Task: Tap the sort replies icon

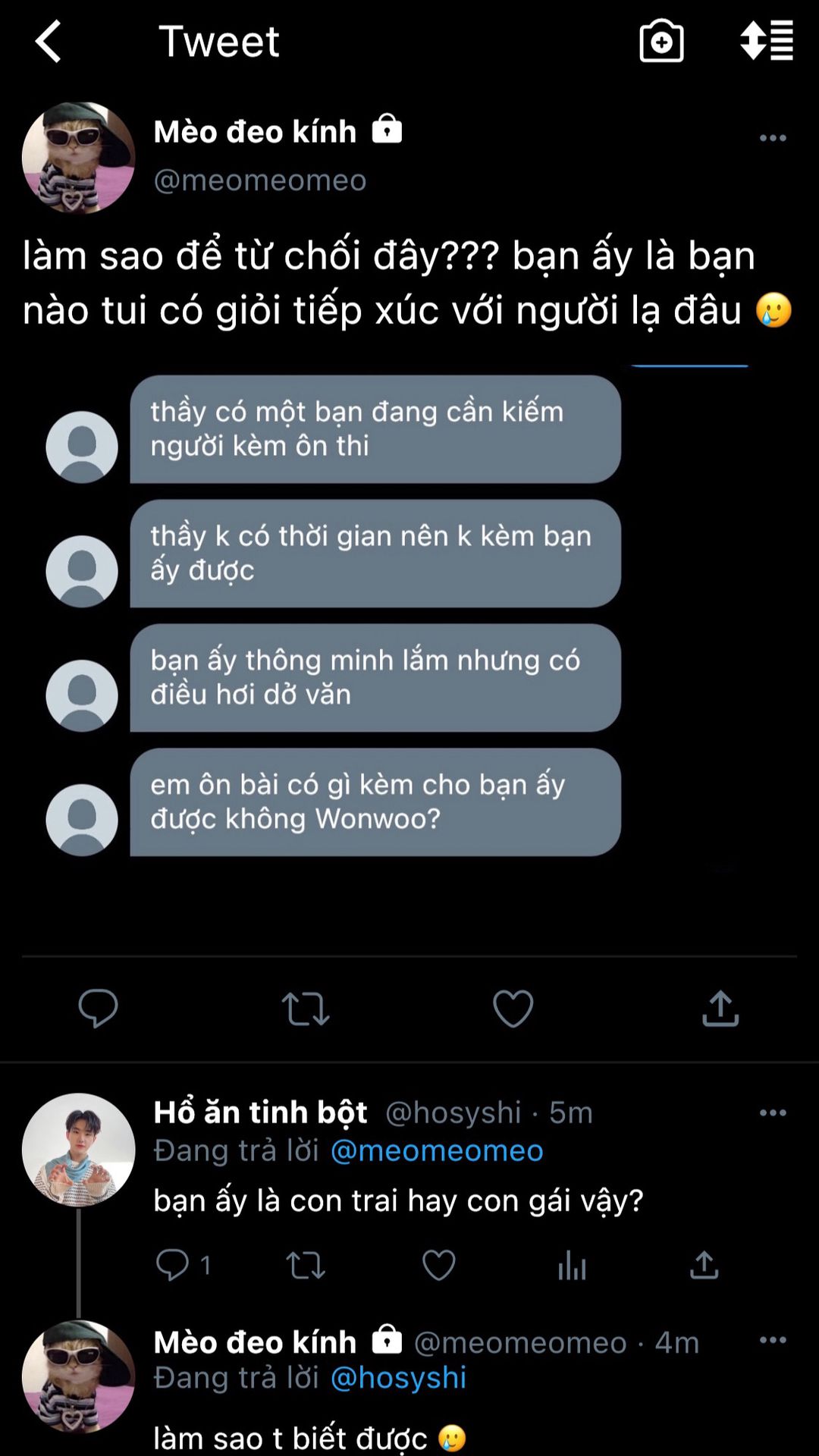Action: point(767,41)
